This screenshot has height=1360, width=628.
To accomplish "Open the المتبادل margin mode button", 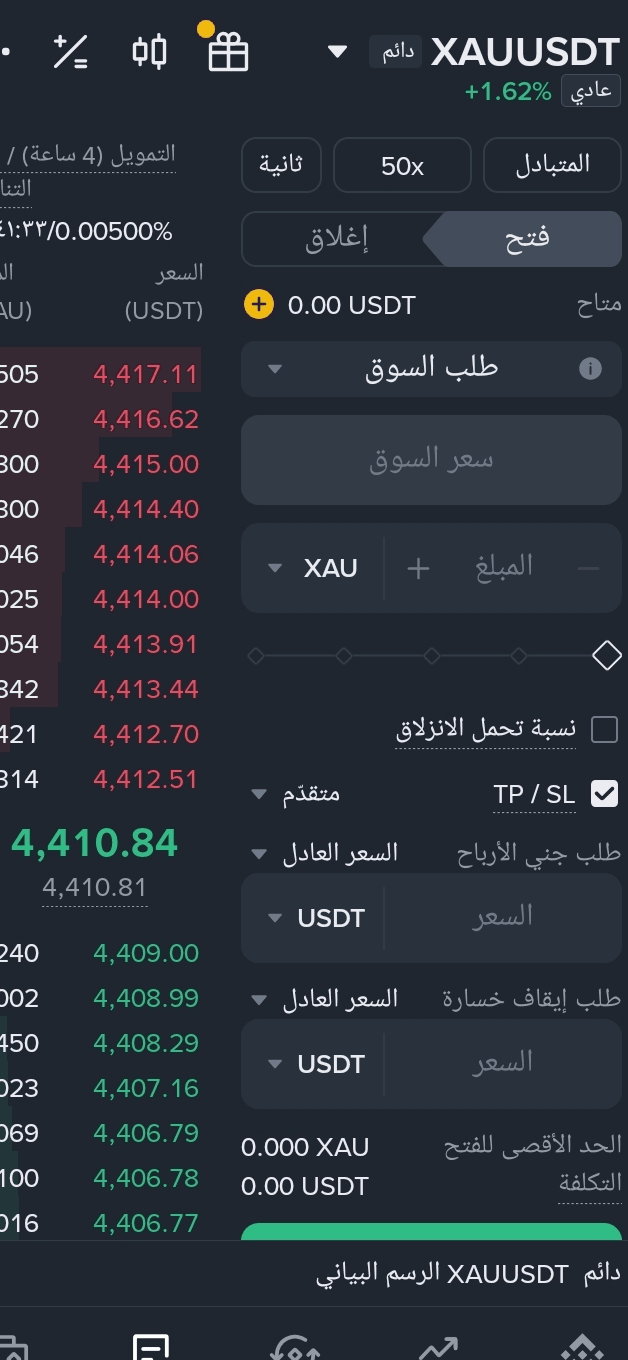I will (552, 166).
